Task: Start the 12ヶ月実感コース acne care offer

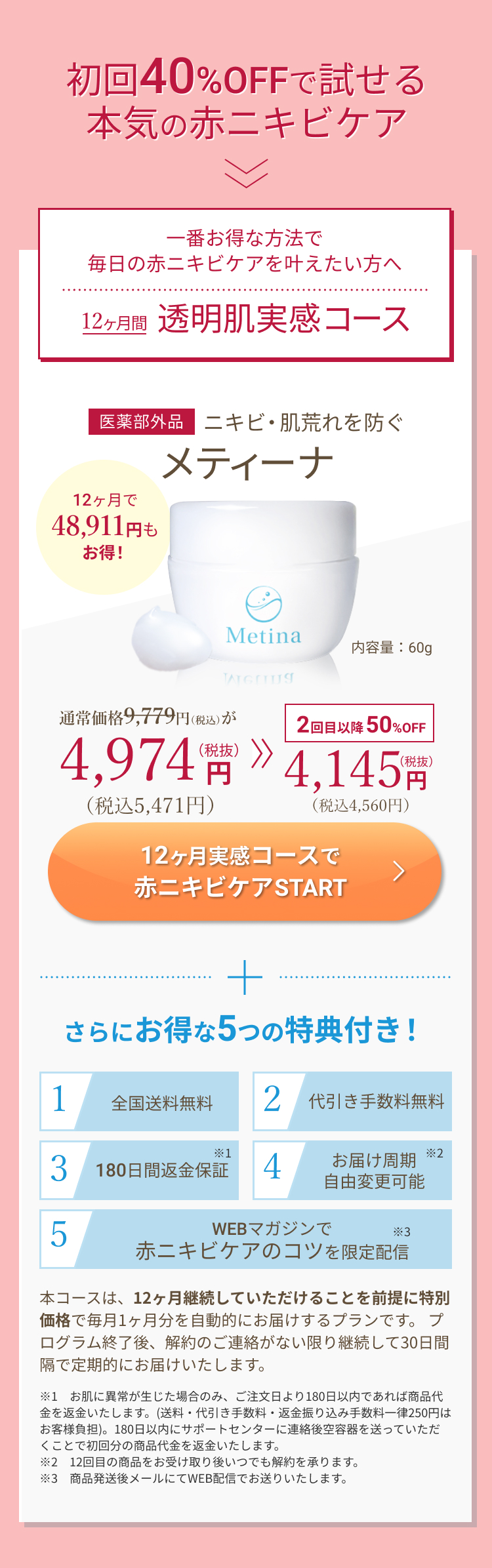Action: 245,871
